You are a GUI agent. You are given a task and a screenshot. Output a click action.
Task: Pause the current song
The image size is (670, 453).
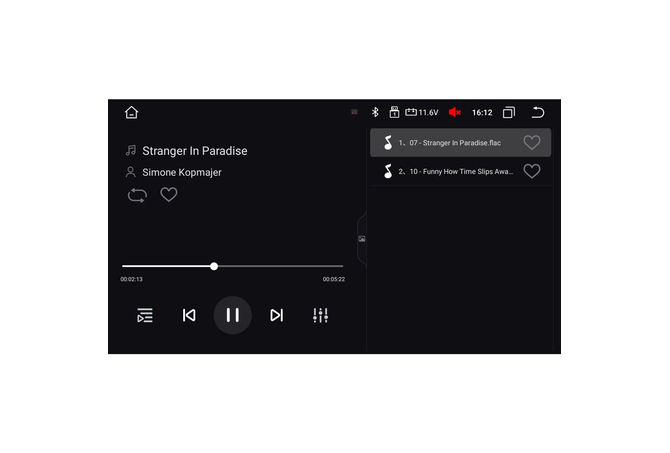click(x=232, y=315)
